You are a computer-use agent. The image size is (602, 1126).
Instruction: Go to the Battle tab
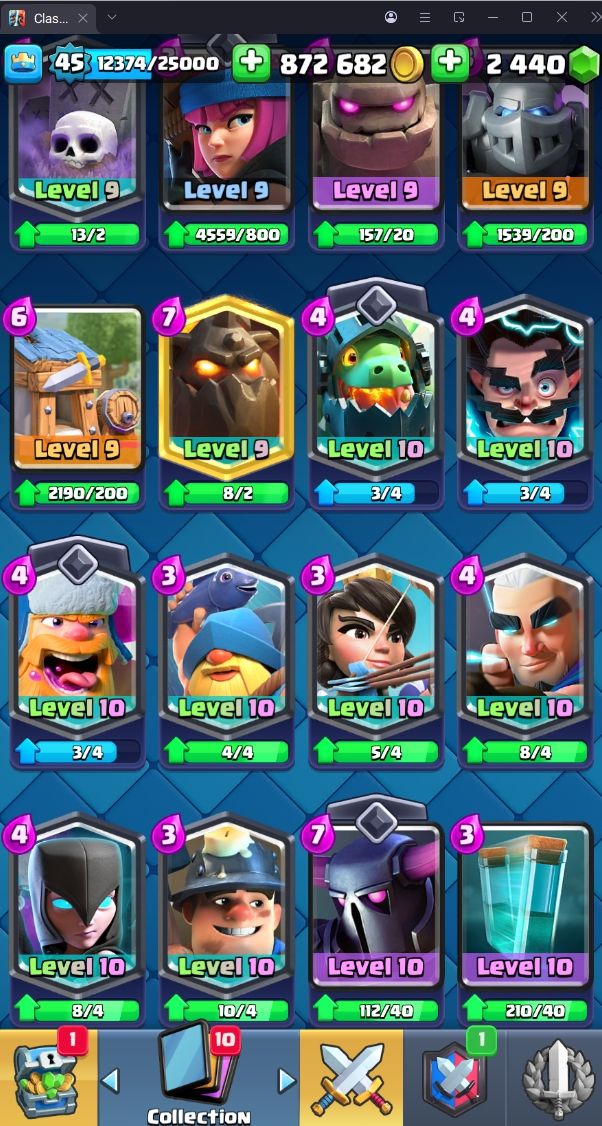[351, 1078]
